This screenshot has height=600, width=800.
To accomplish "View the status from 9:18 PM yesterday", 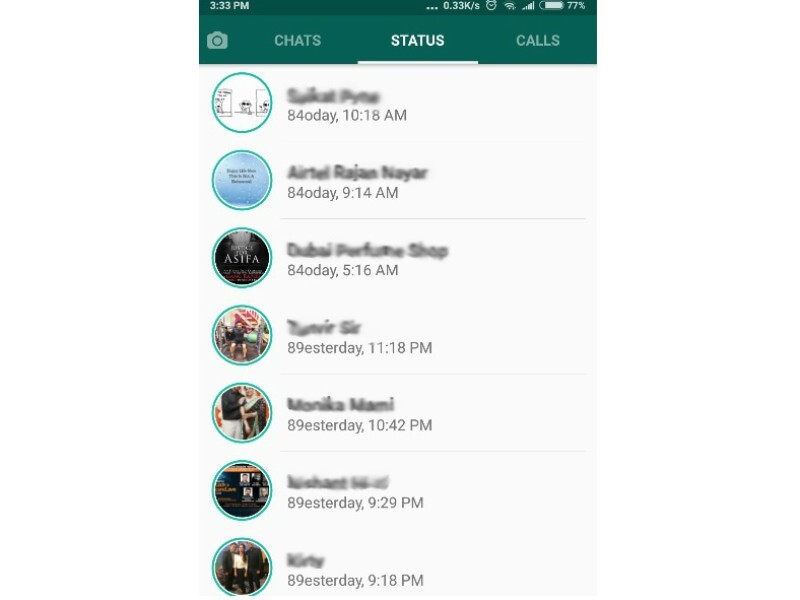I will (400, 568).
